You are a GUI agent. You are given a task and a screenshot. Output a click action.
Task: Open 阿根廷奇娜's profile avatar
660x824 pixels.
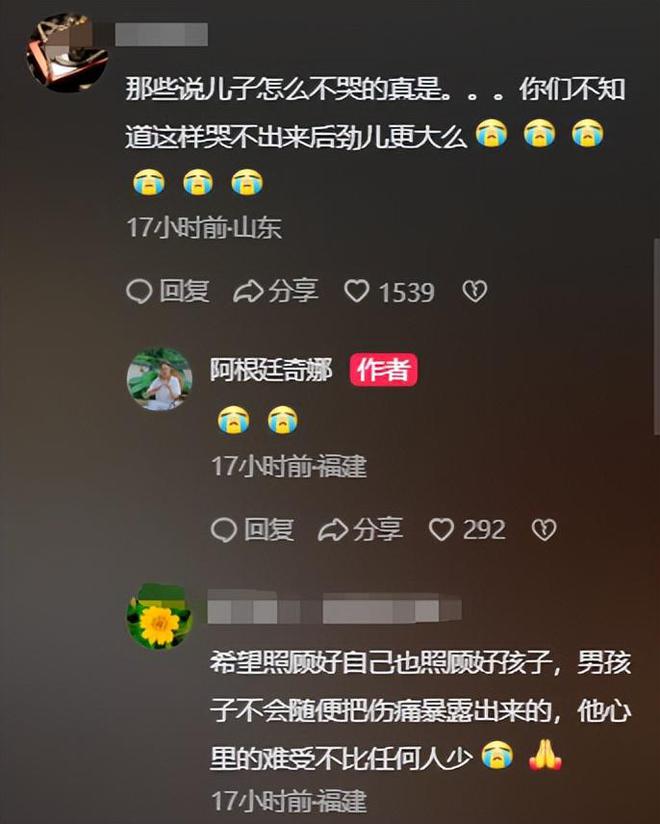tap(159, 379)
